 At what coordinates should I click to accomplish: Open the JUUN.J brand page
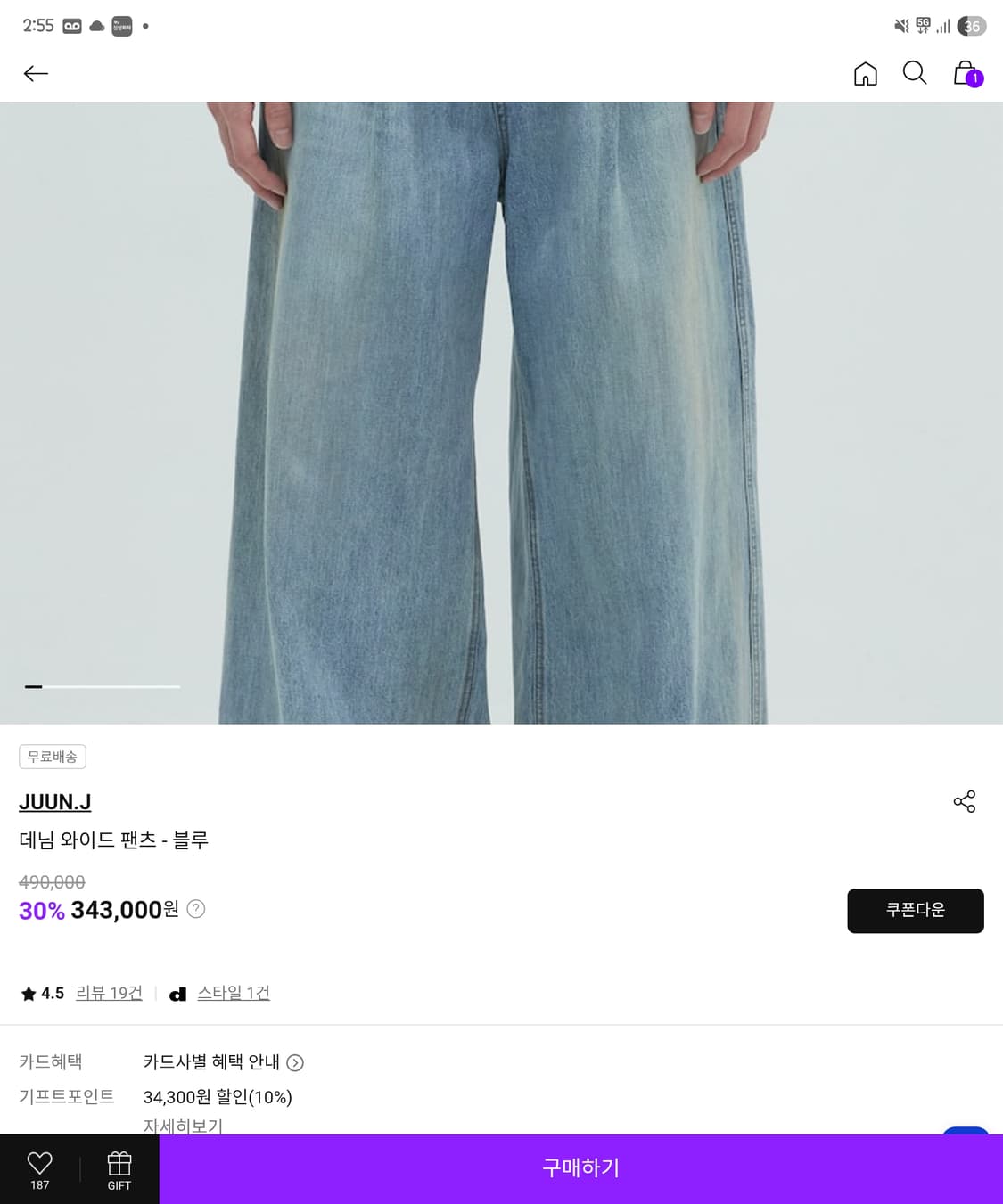[54, 801]
